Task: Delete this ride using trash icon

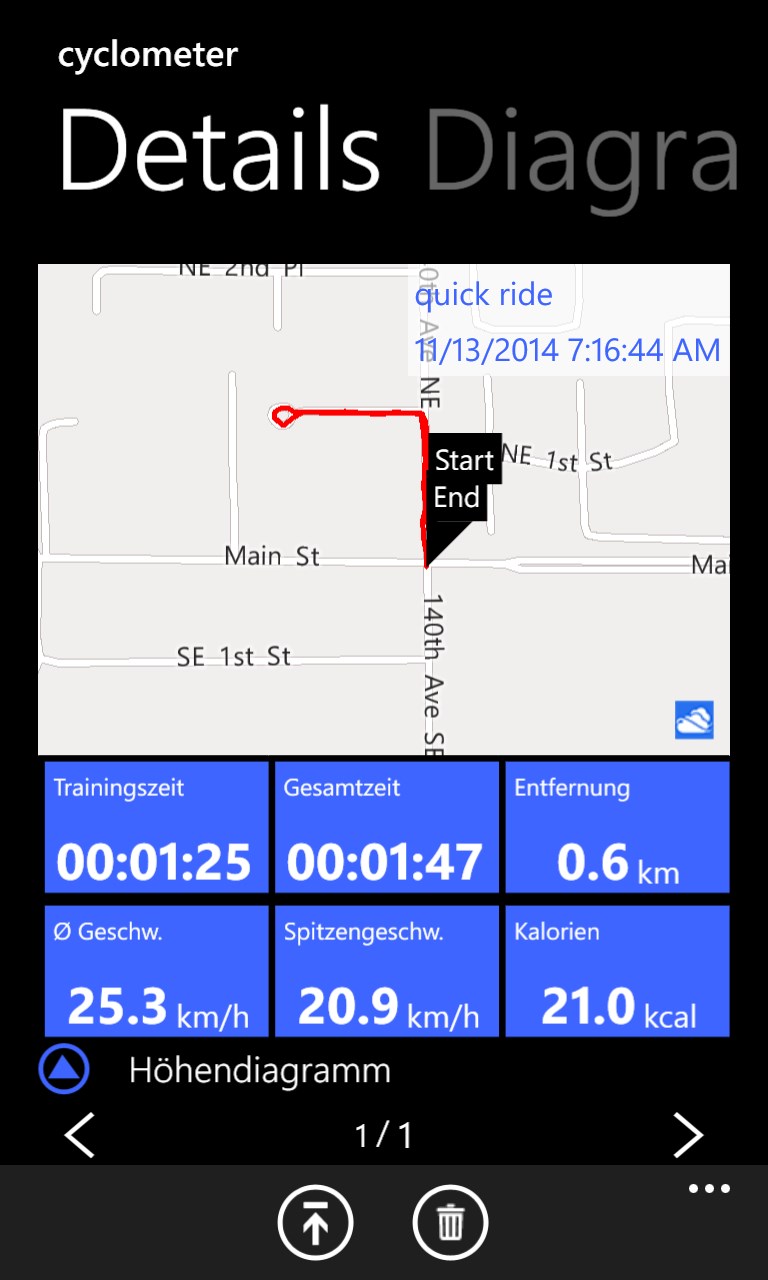Action: [450, 1222]
